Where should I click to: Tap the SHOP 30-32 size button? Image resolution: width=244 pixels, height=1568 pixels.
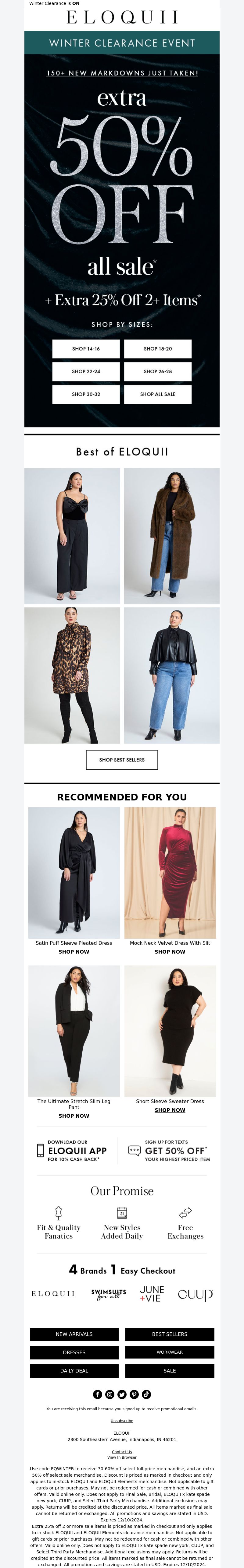[86, 394]
